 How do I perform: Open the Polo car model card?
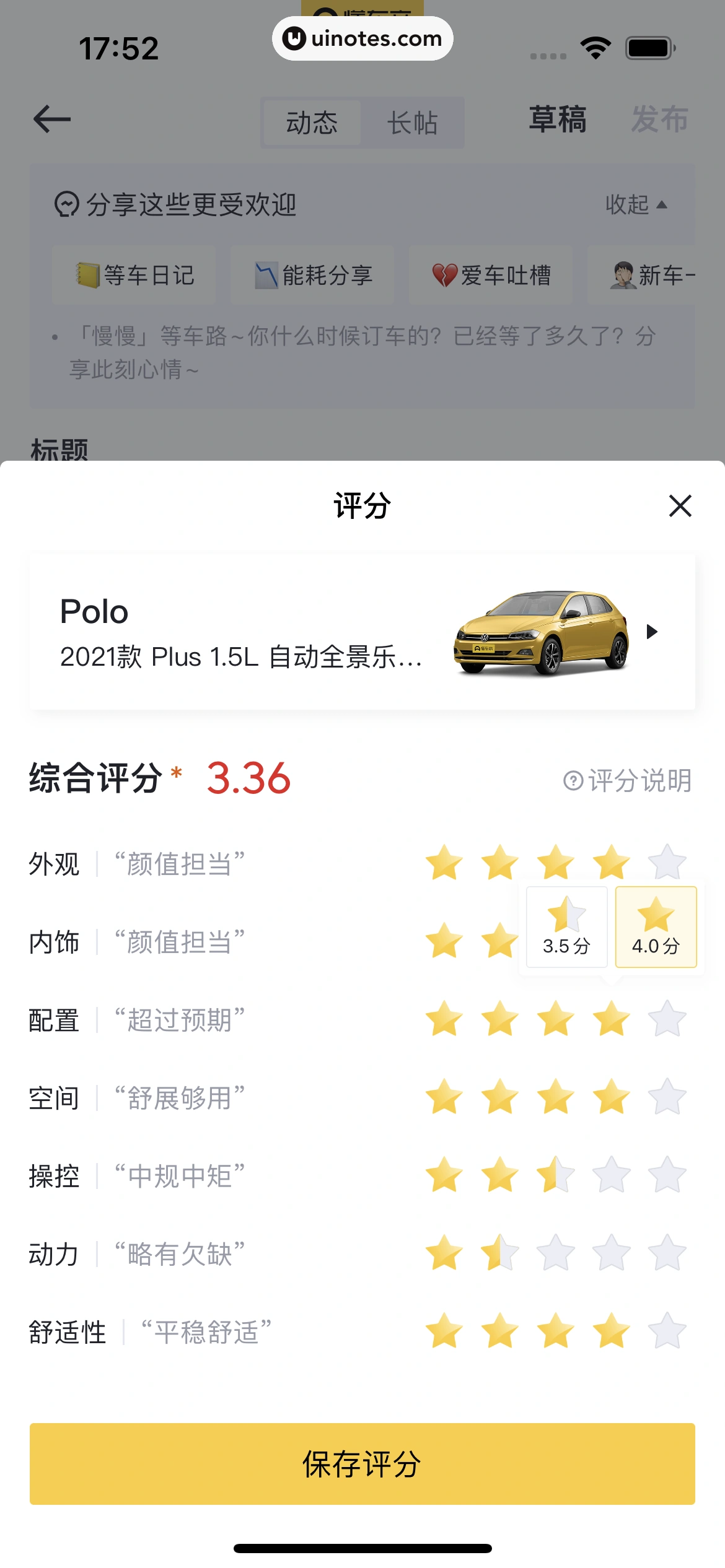click(x=362, y=632)
